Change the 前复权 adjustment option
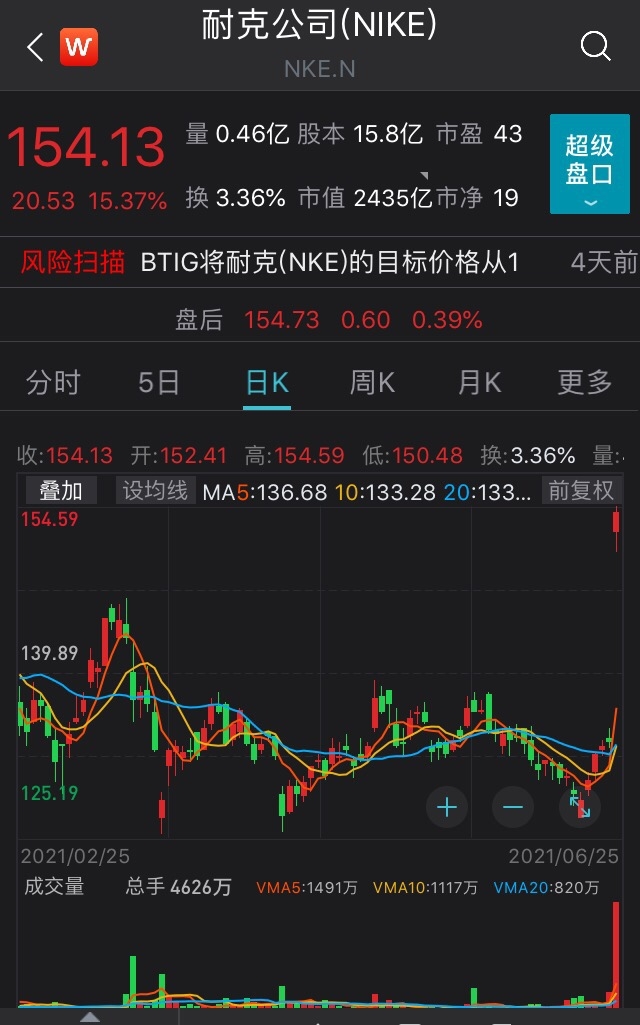This screenshot has height=1025, width=640. tap(581, 490)
